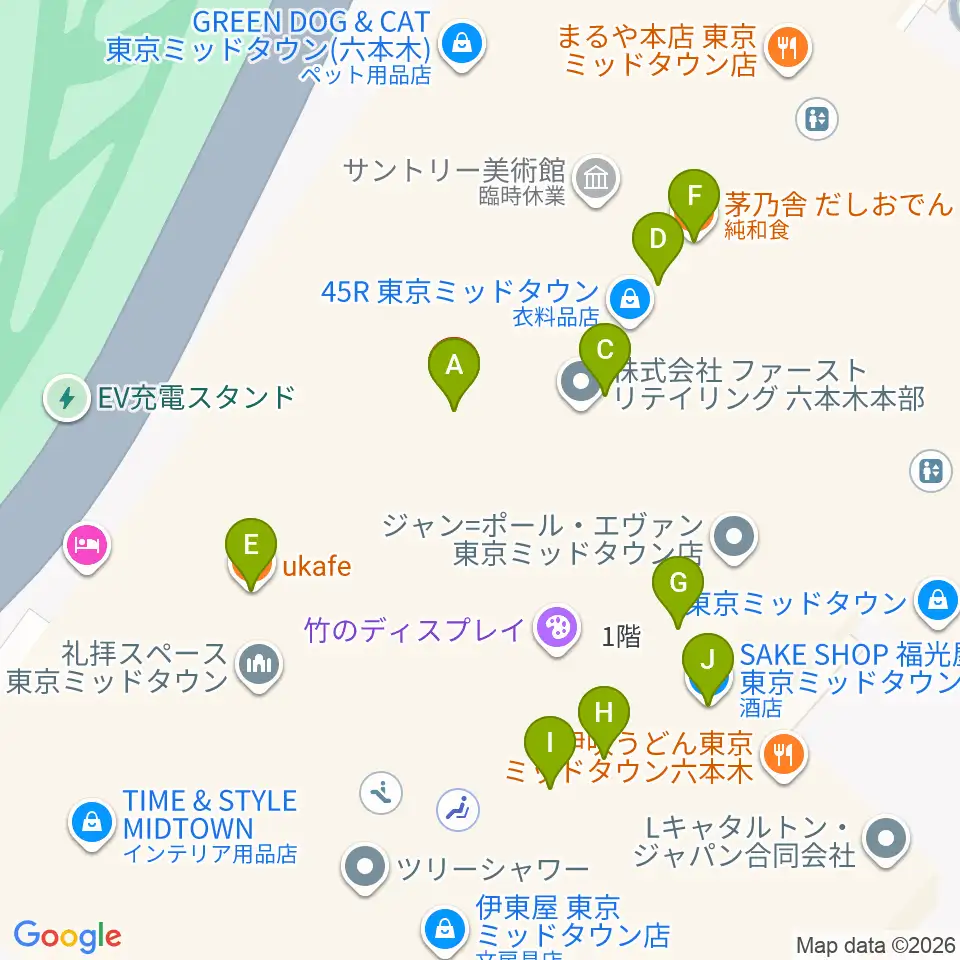Open the 45R 東京ミッドタウン shop pin
The height and width of the screenshot is (960, 960).
tap(630, 297)
